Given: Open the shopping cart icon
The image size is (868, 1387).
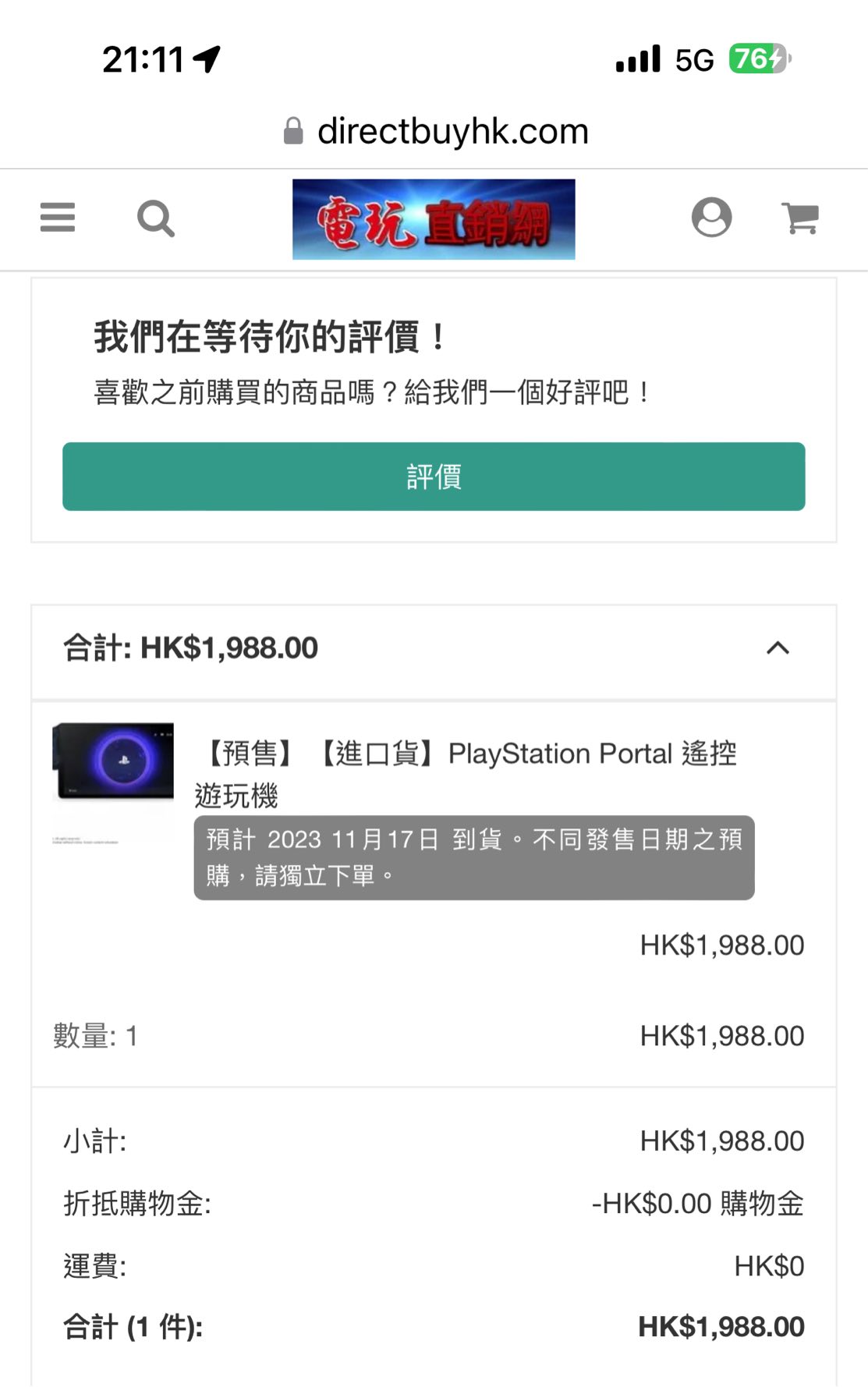Looking at the screenshot, I should pyautogui.click(x=802, y=219).
